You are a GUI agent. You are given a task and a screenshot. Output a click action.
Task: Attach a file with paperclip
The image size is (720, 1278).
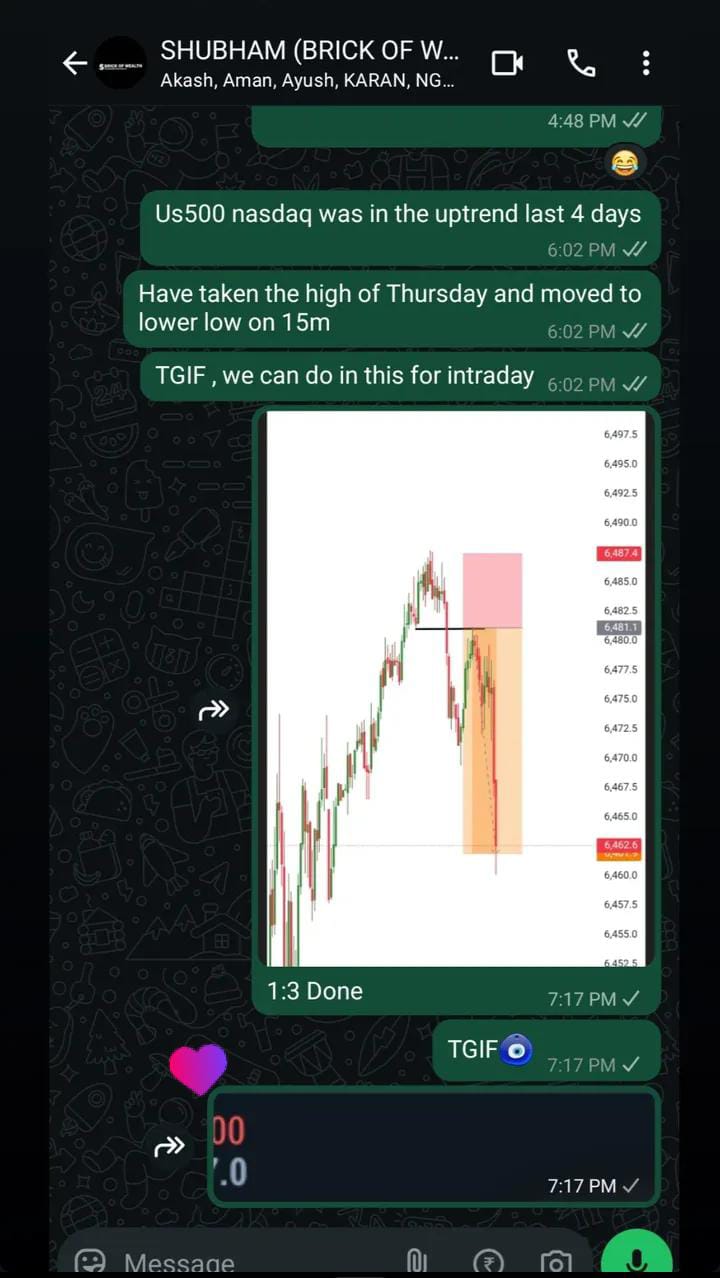(417, 1262)
